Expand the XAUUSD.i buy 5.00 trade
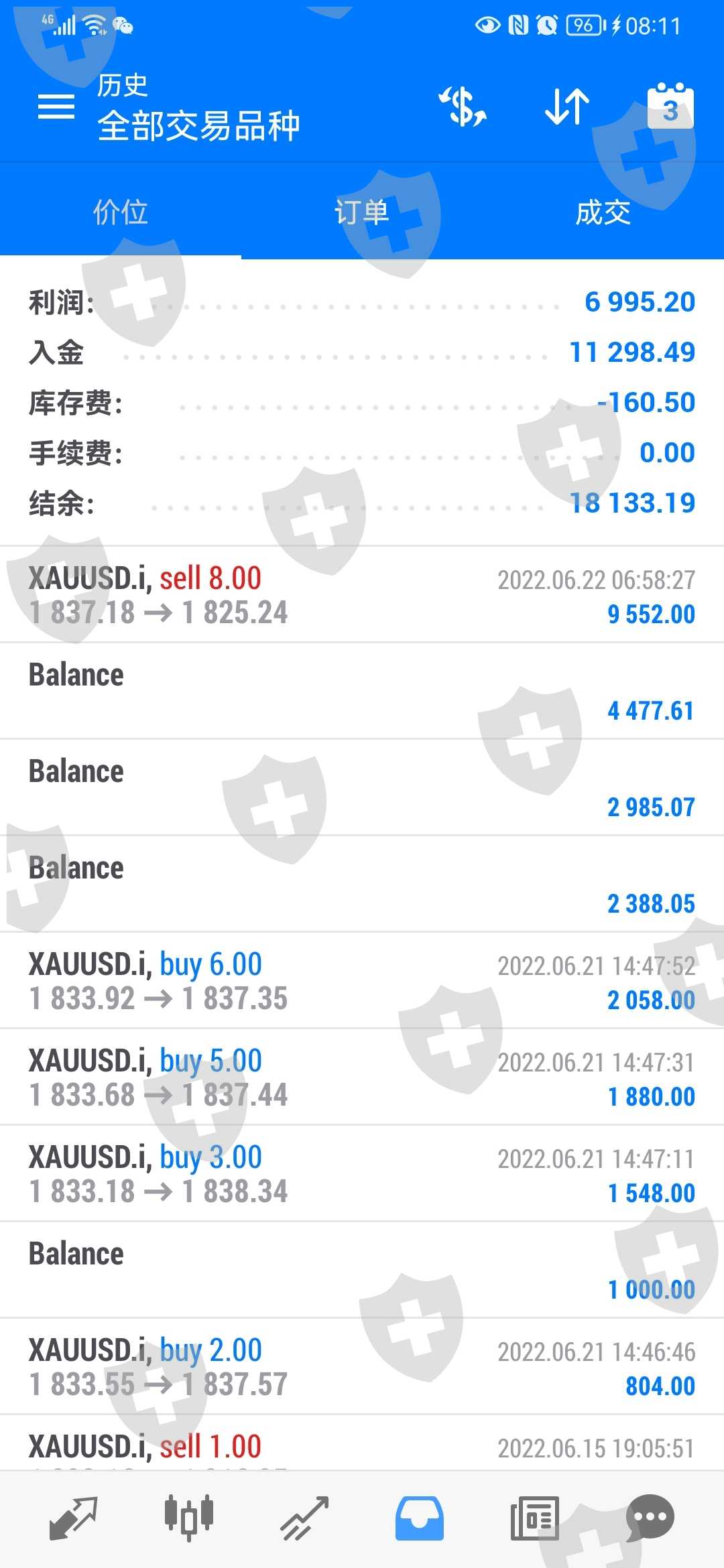Screen dimensions: 724x1568 pos(362,1077)
